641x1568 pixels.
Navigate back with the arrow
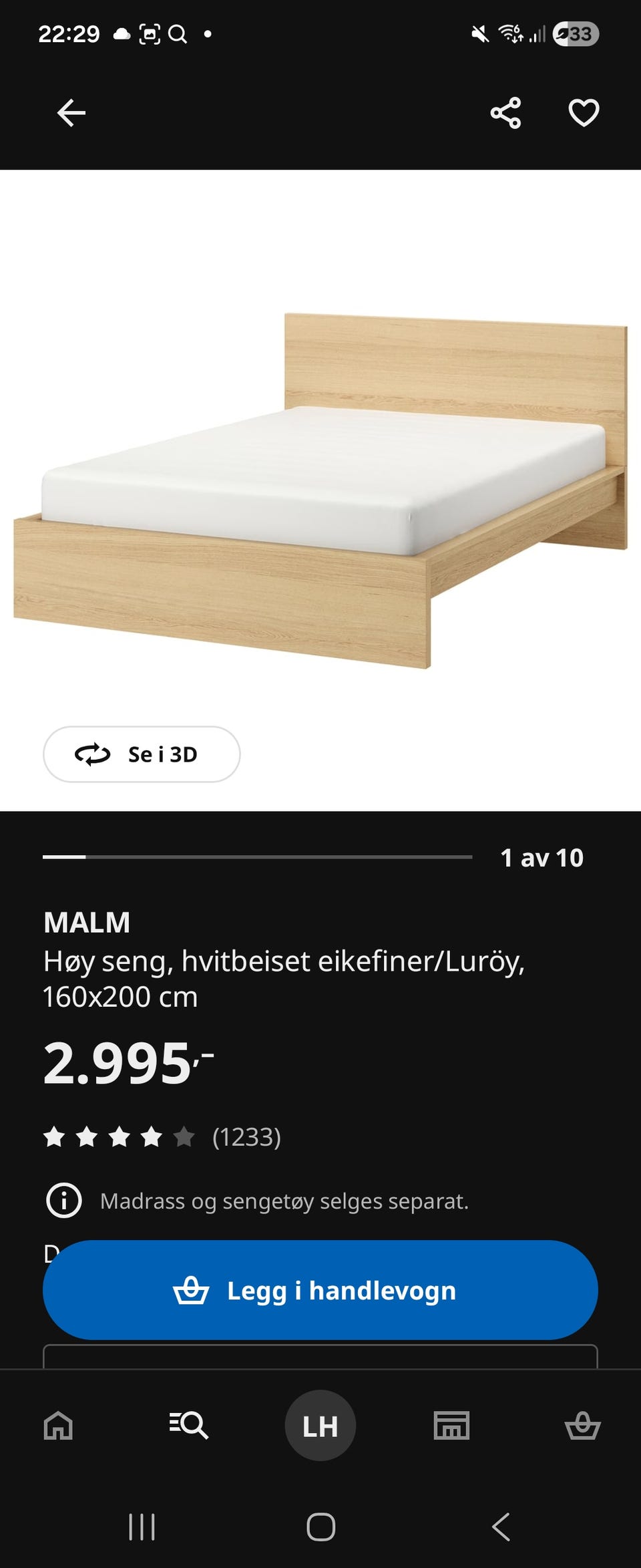[x=71, y=112]
